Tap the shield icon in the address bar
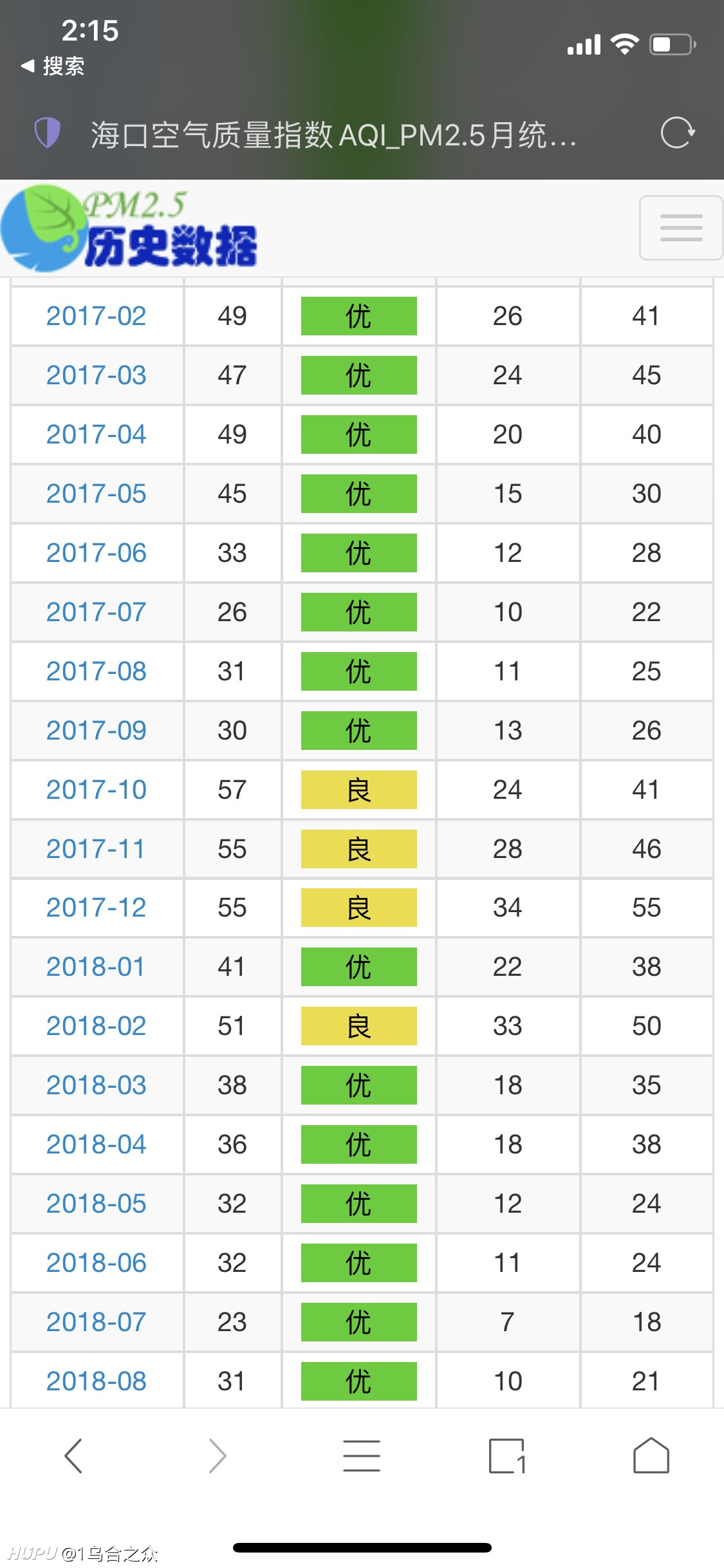 (47, 133)
